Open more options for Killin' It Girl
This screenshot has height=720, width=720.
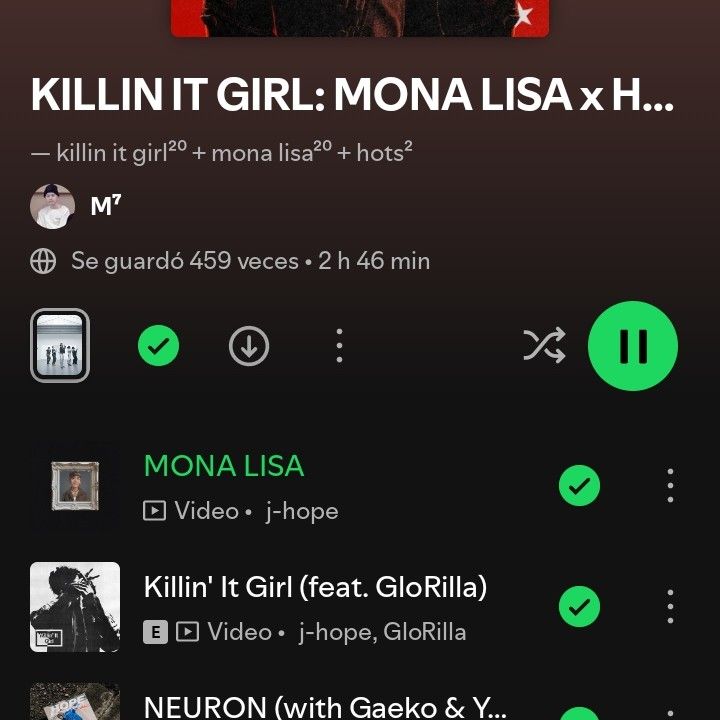click(670, 606)
